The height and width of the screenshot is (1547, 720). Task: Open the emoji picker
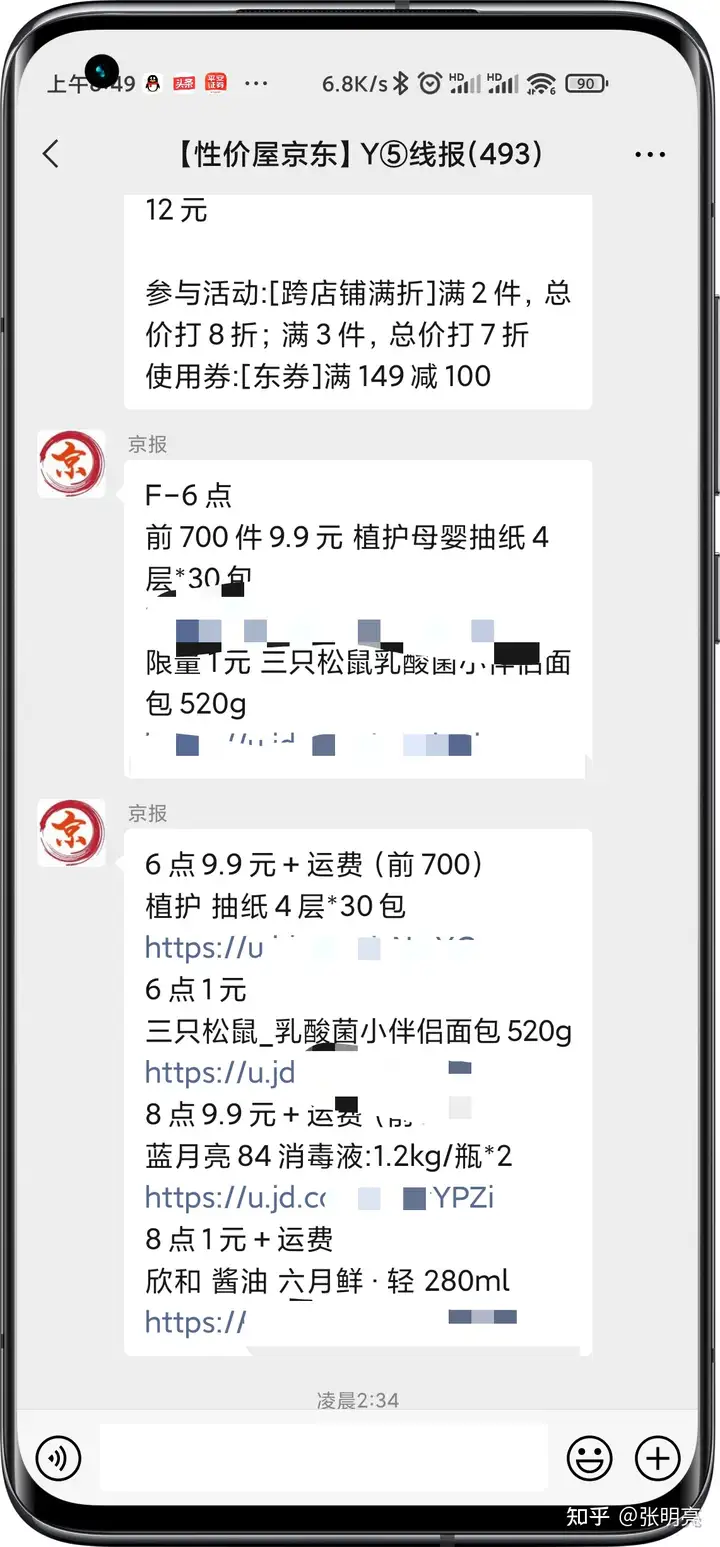tap(589, 1459)
